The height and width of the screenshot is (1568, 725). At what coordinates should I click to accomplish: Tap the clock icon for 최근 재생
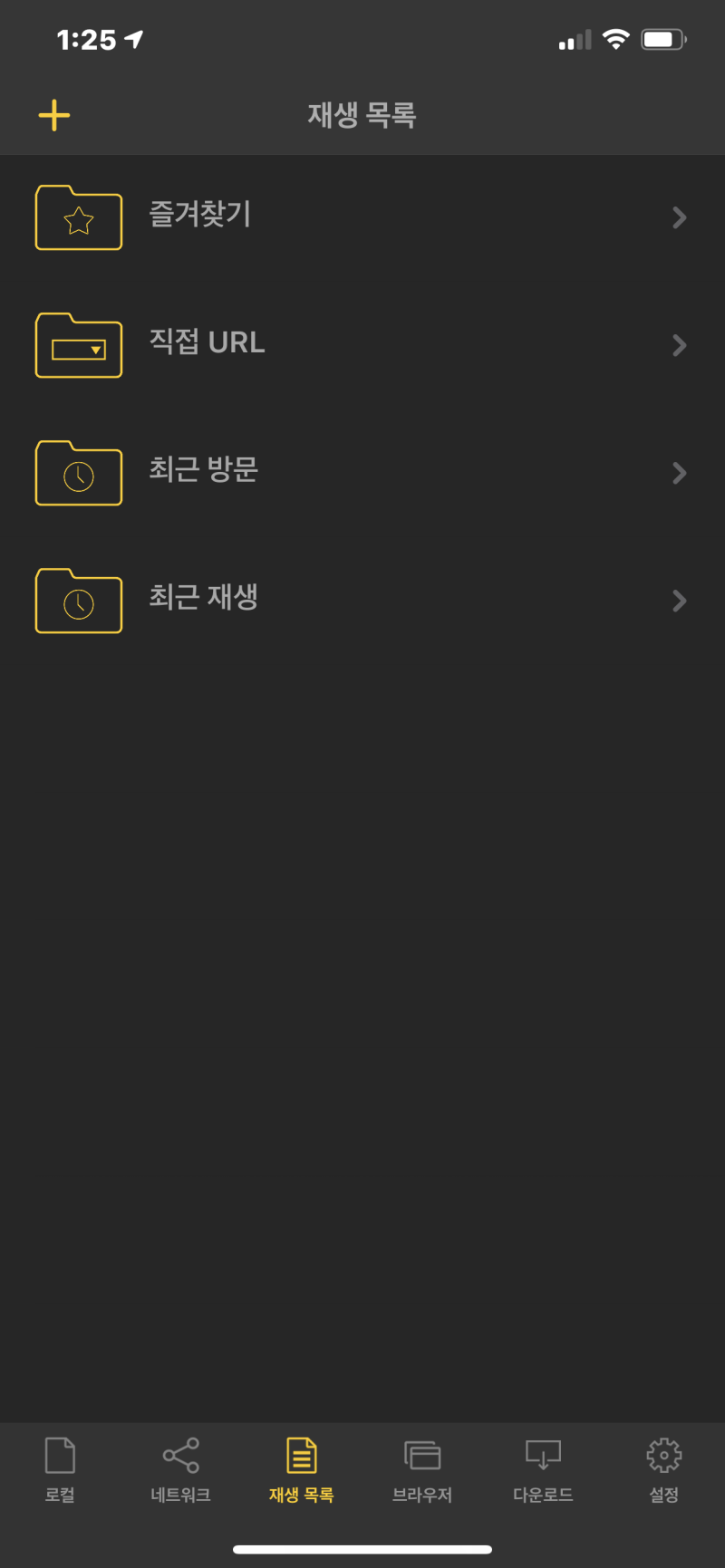79,601
